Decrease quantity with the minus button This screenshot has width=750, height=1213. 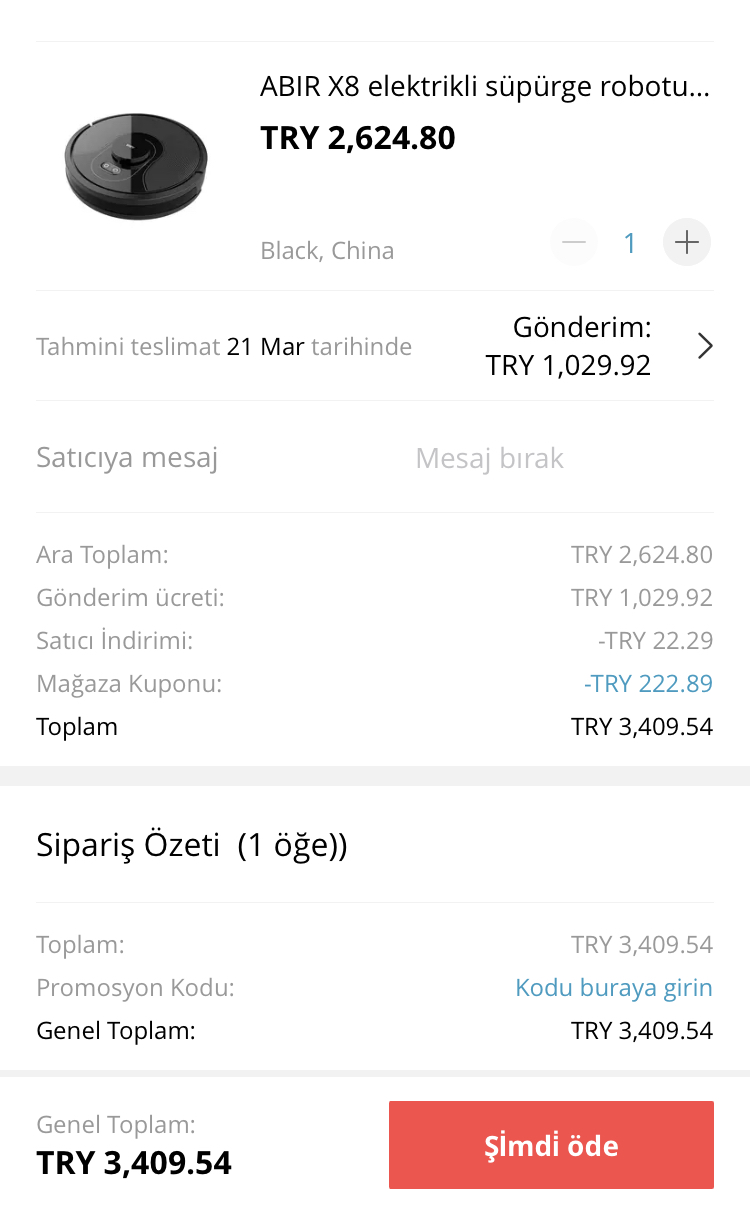(x=574, y=242)
